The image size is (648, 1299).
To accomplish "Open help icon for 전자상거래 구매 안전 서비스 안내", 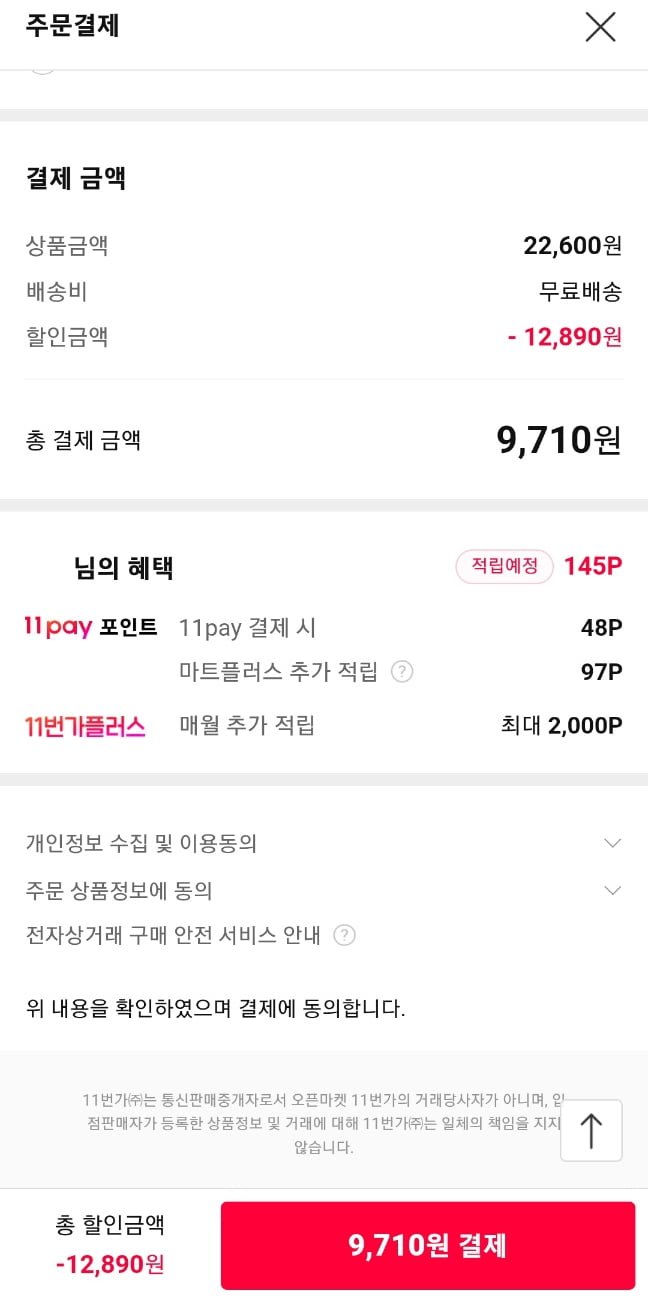I will click(344, 936).
